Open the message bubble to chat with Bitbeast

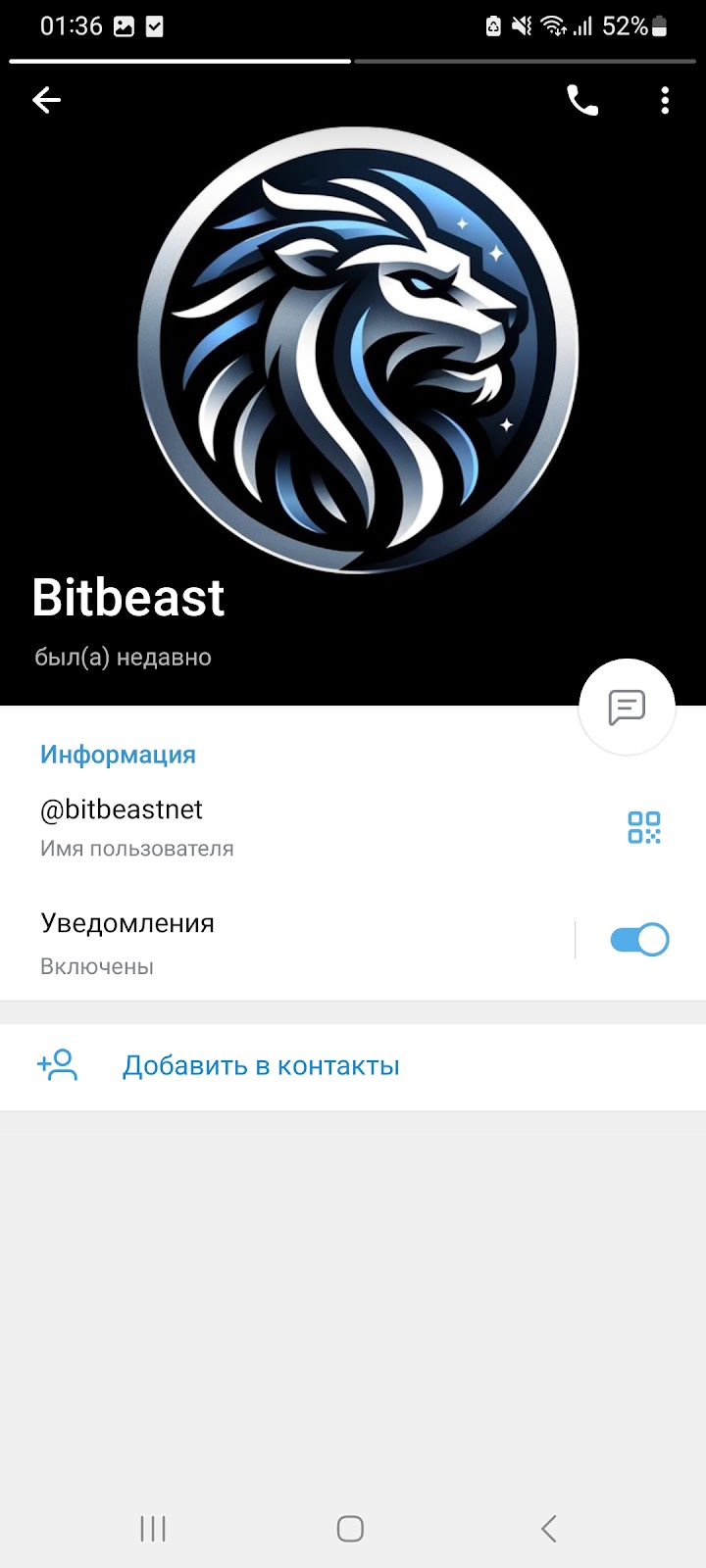(x=626, y=707)
